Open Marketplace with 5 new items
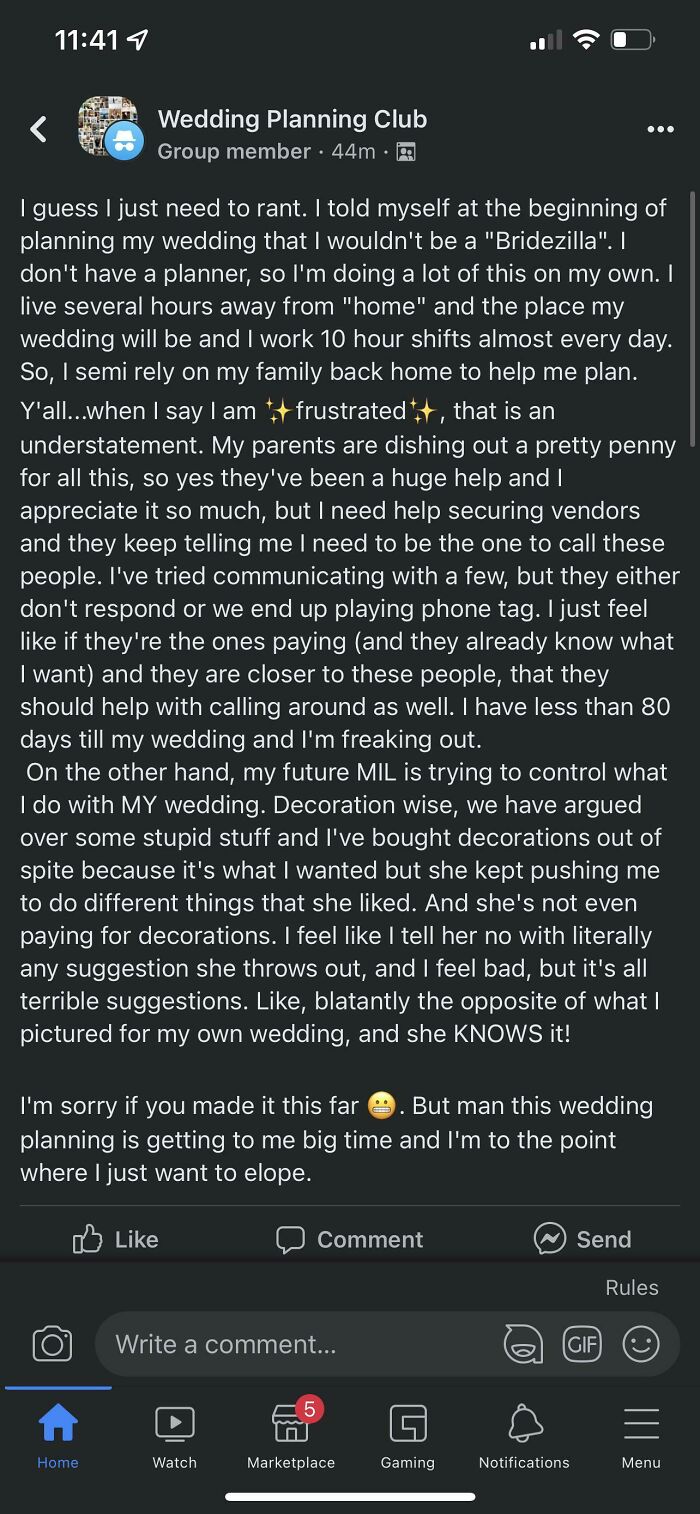This screenshot has height=1514, width=700. tap(291, 1436)
